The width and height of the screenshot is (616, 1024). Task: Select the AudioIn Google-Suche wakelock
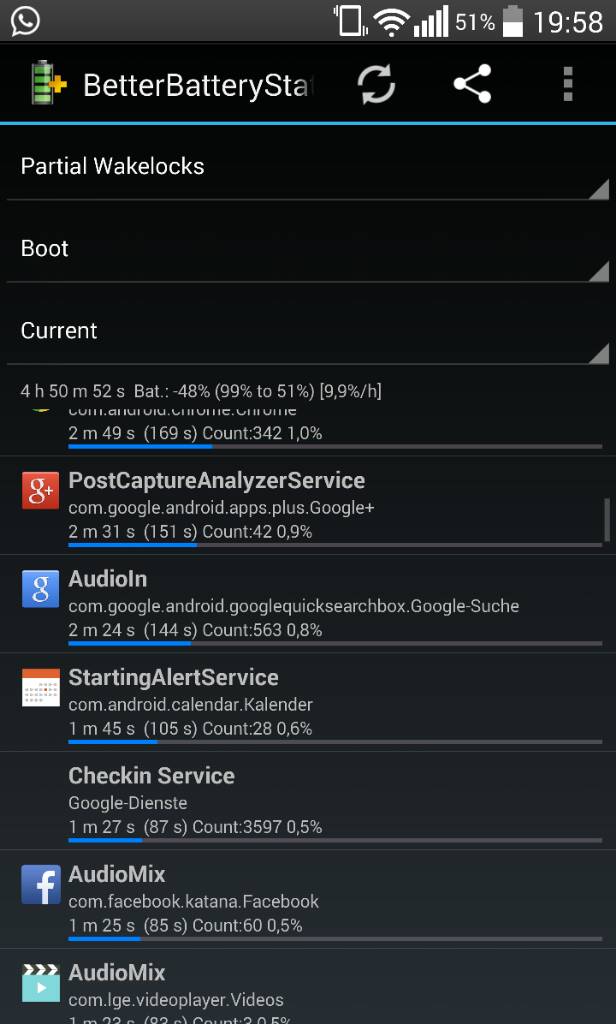pyautogui.click(x=308, y=604)
